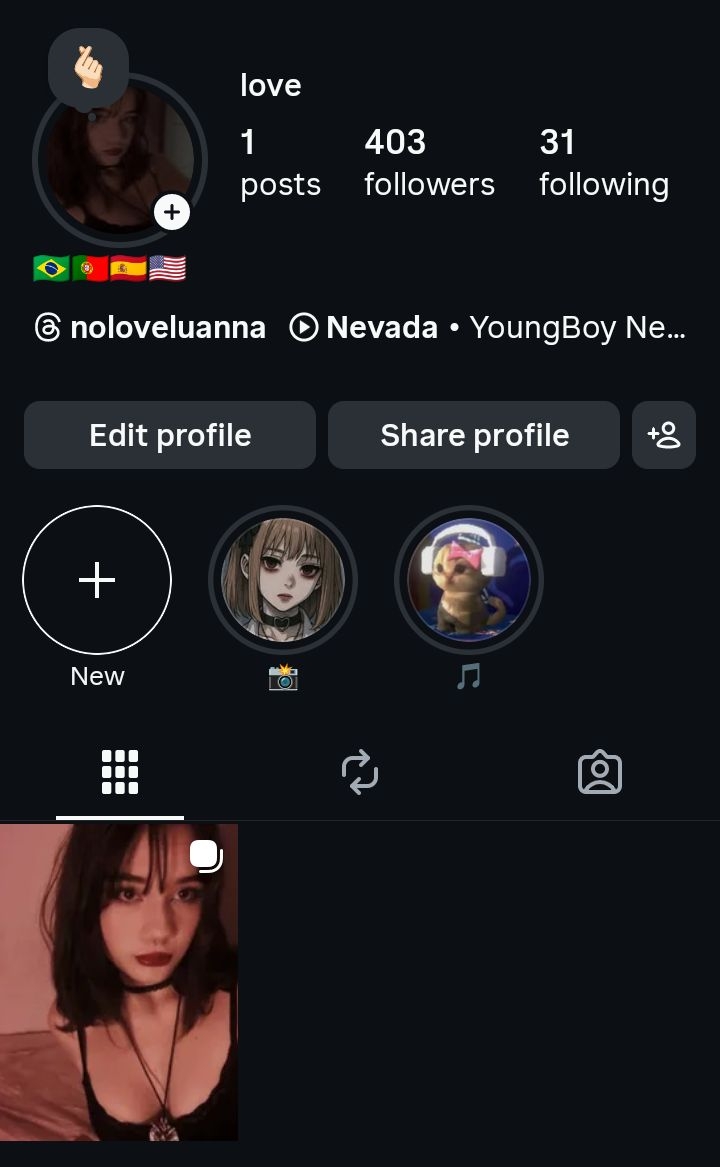Share profile with others
Viewport: 720px width, 1167px height.
[474, 435]
